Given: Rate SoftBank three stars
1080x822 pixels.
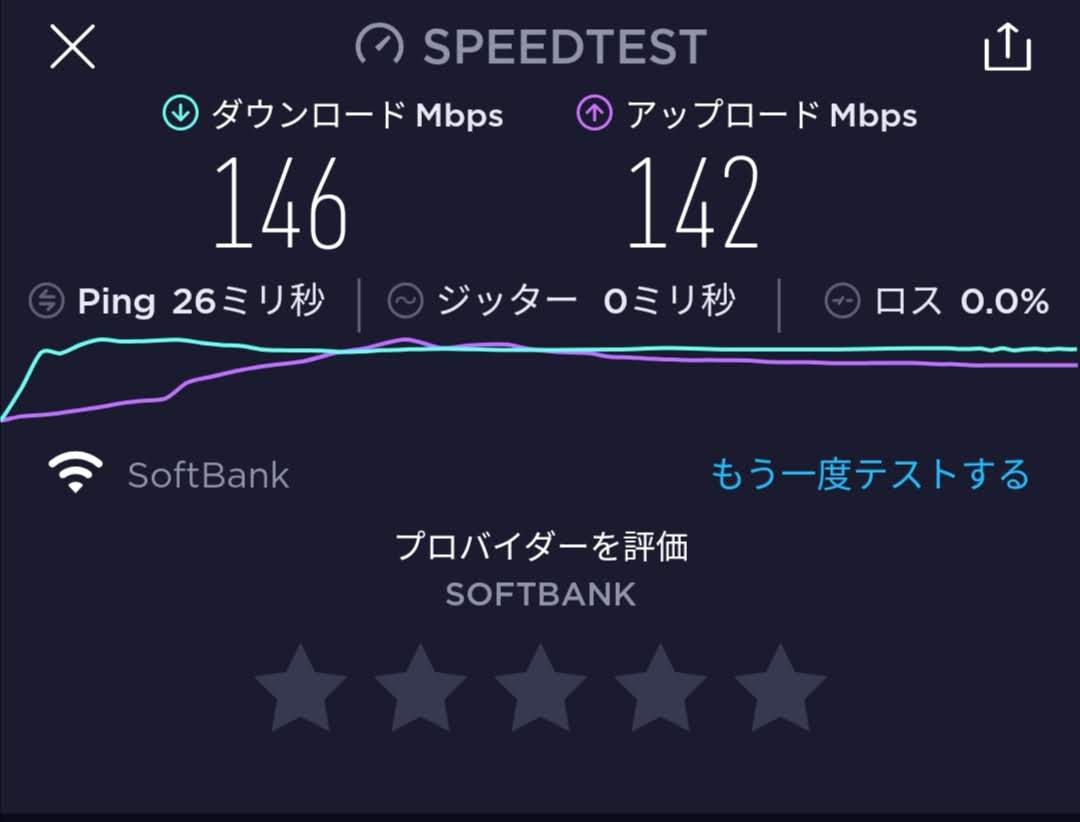Looking at the screenshot, I should coord(540,688).
